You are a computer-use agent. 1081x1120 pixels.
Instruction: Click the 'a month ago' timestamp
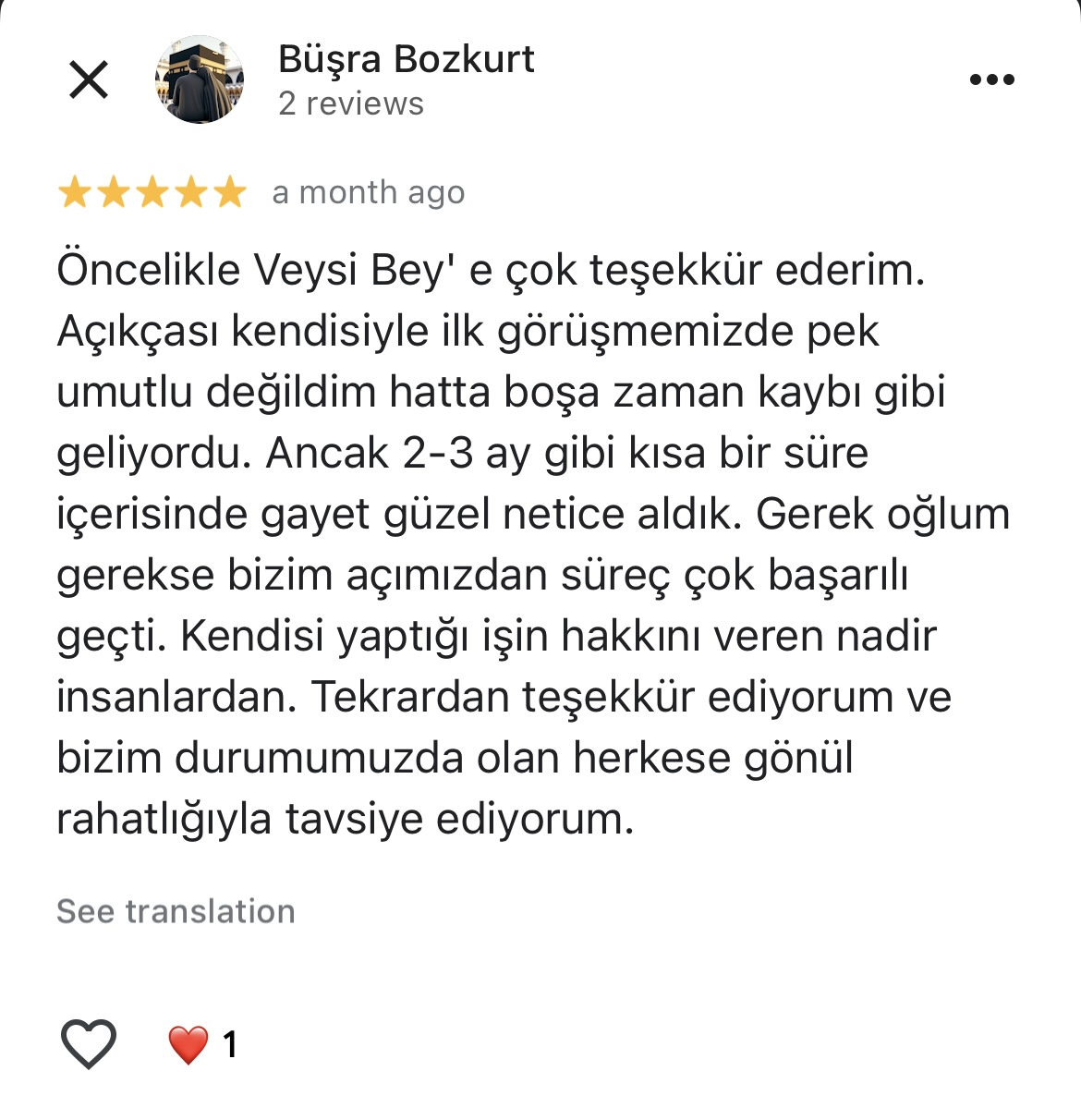[368, 192]
